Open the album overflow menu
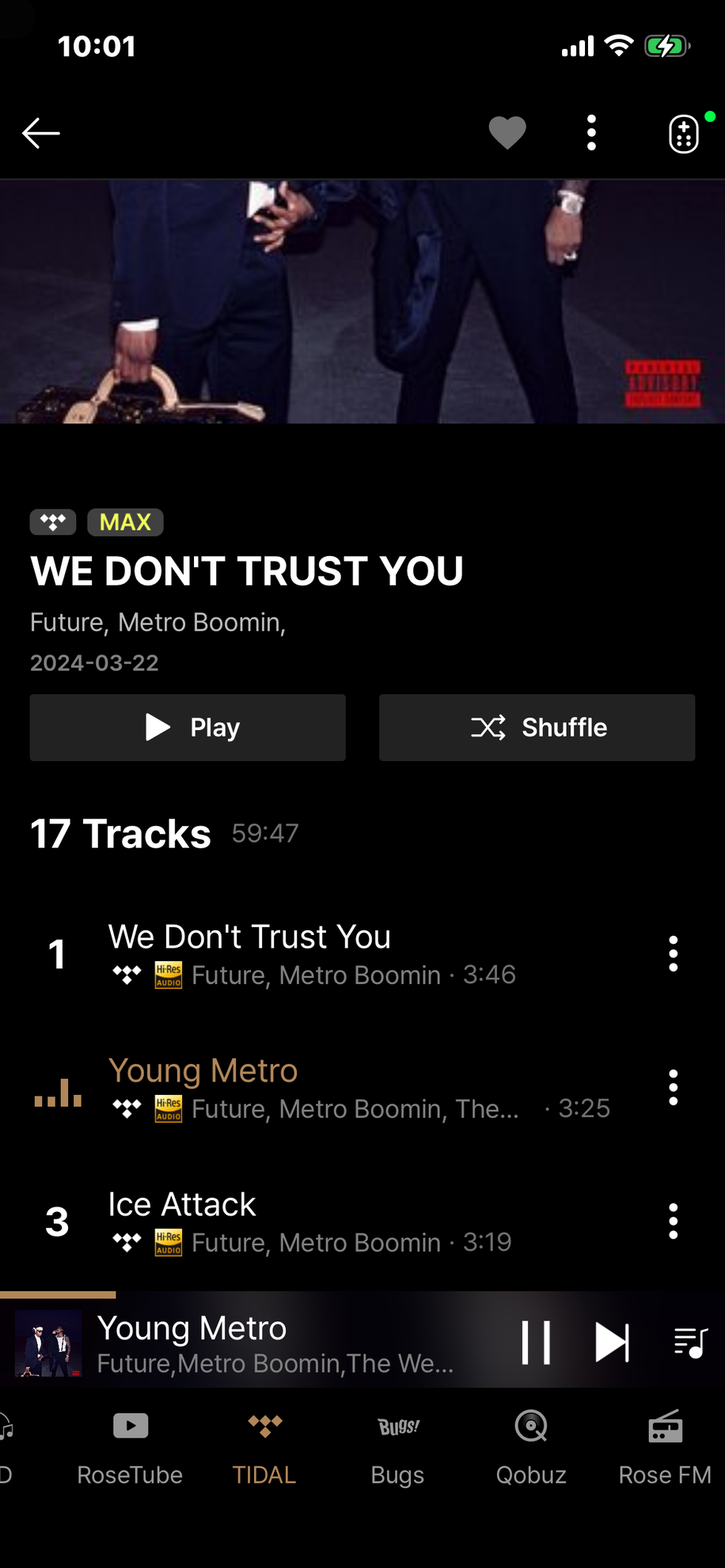 [x=591, y=133]
